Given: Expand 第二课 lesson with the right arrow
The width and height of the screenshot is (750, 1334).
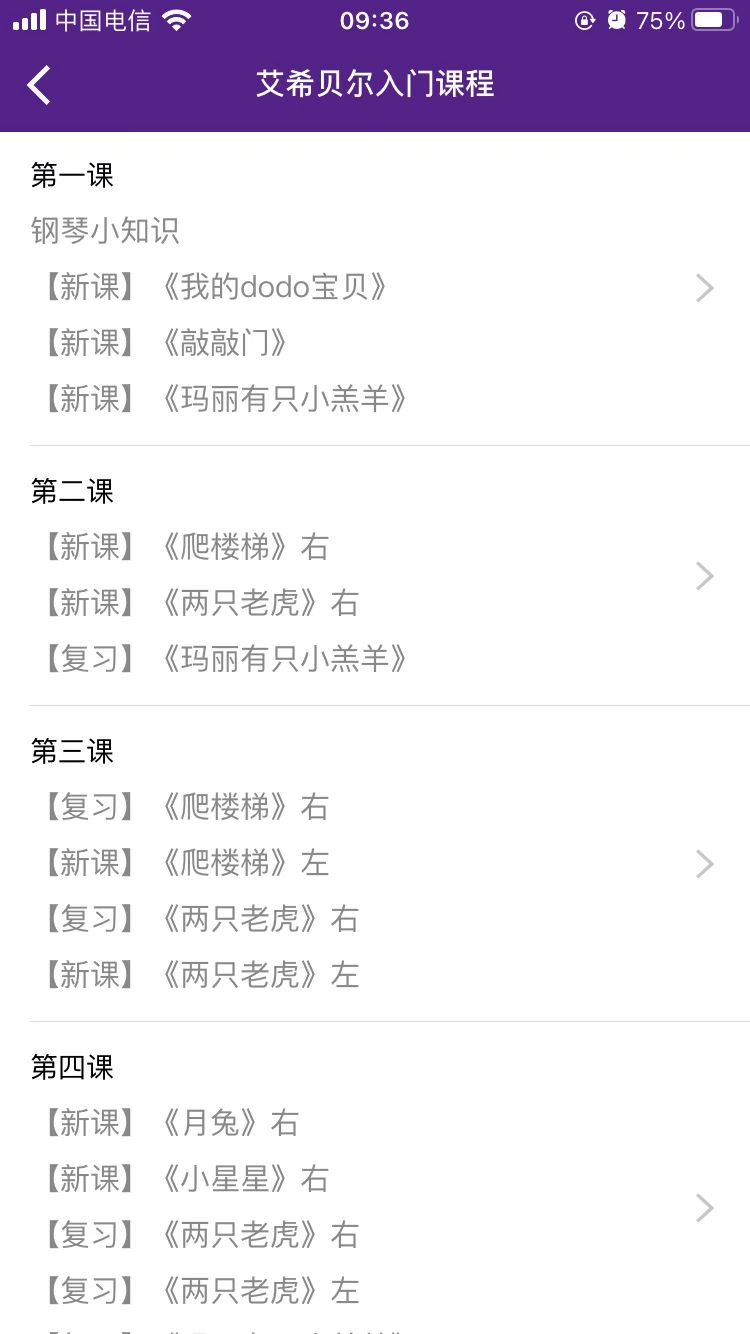Looking at the screenshot, I should click(x=704, y=576).
